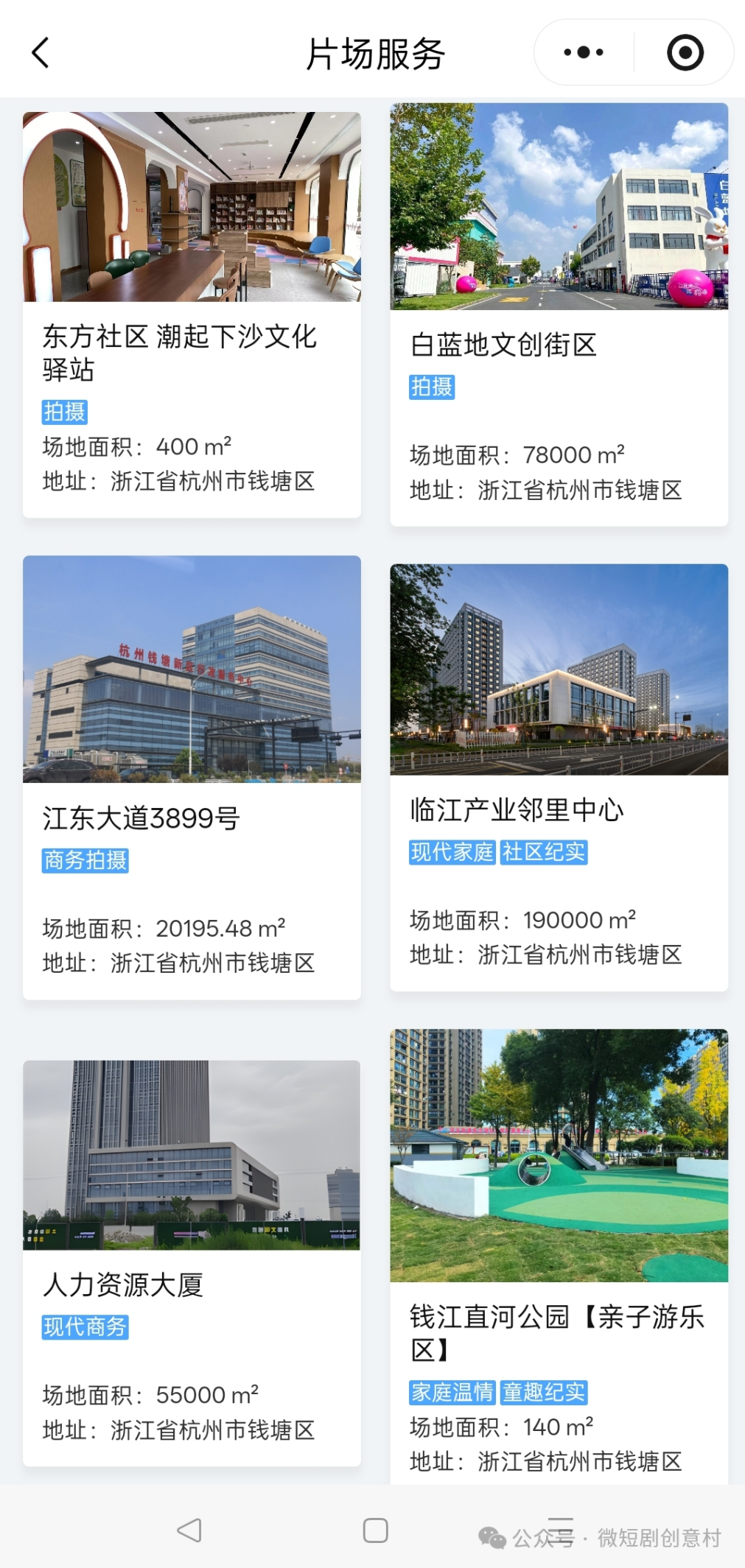Select the 江东大道3899号 venue card
Image resolution: width=745 pixels, height=1568 pixels.
[x=192, y=777]
